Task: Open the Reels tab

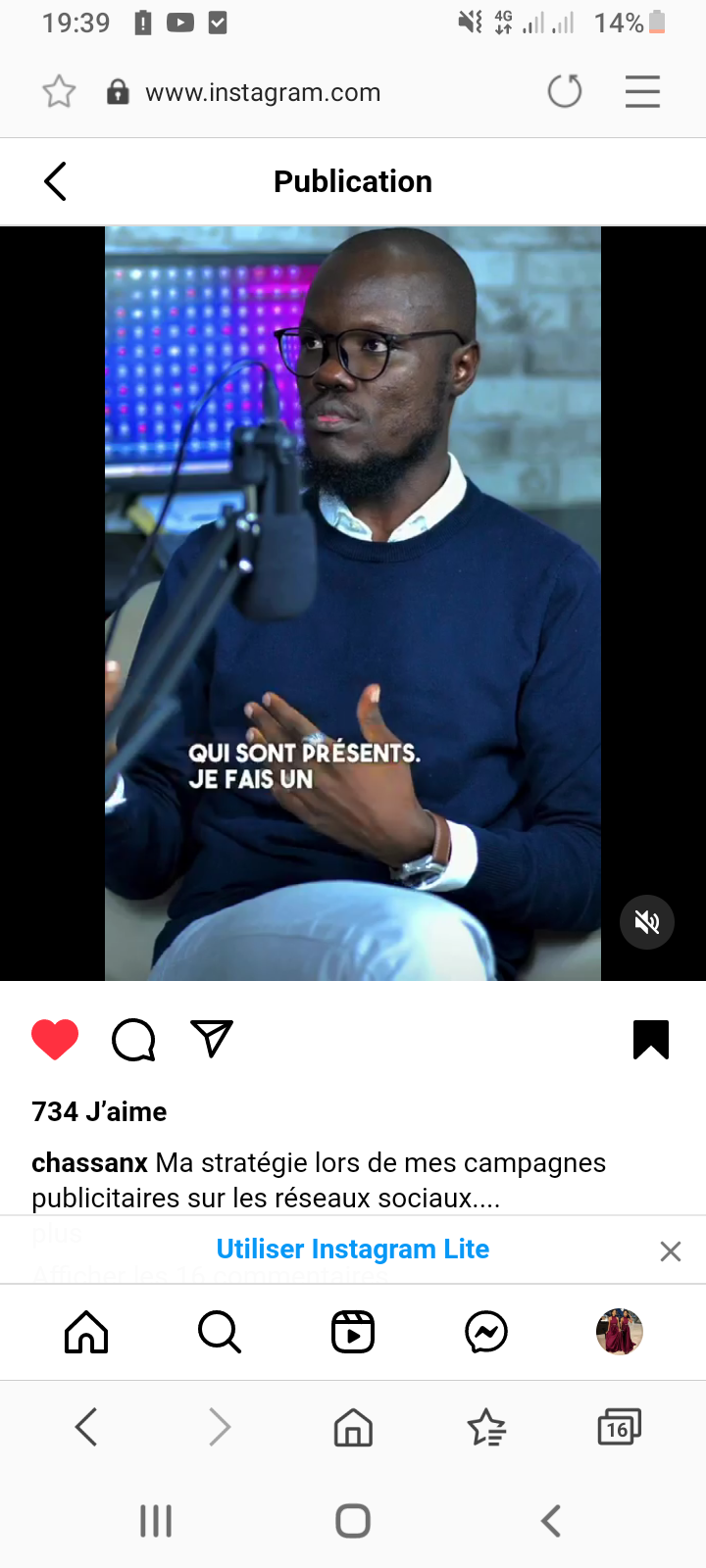Action: pos(353,1332)
